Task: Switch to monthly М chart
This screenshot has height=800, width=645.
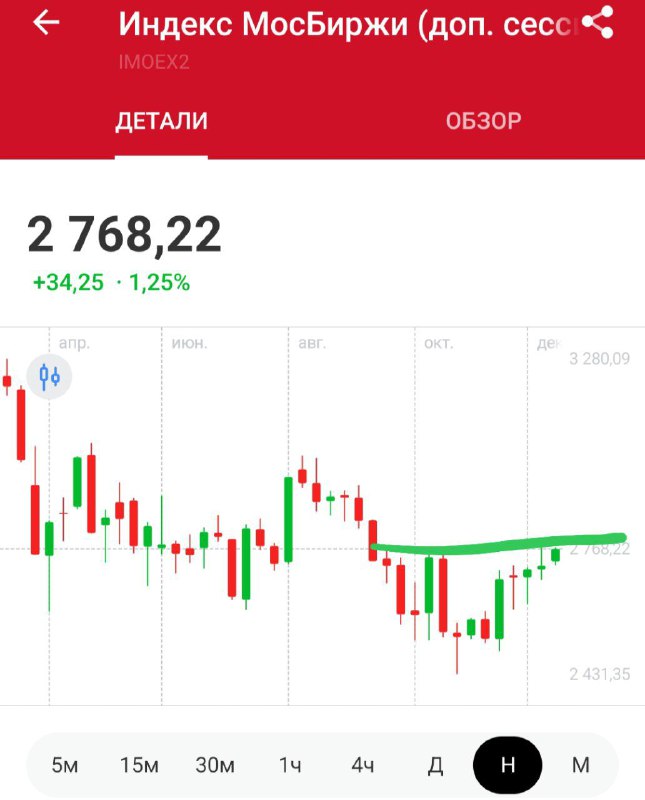Action: coord(580,766)
